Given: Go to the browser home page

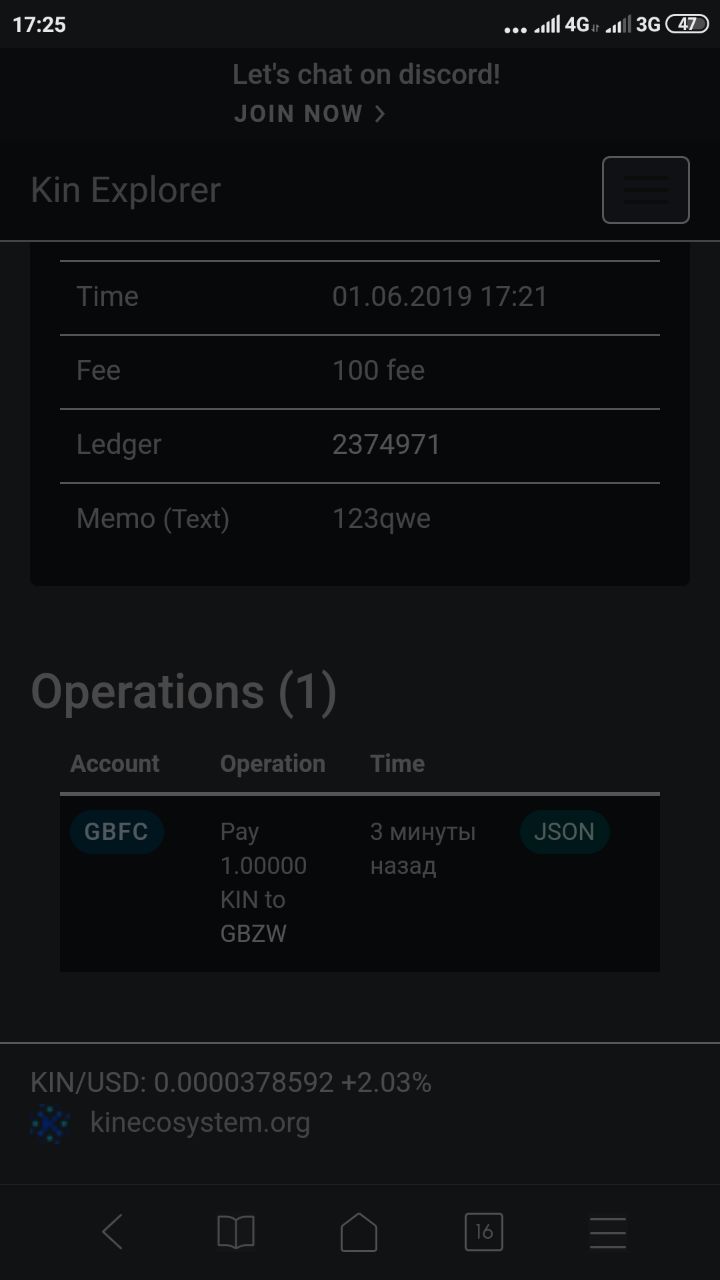Looking at the screenshot, I should (x=359, y=1232).
